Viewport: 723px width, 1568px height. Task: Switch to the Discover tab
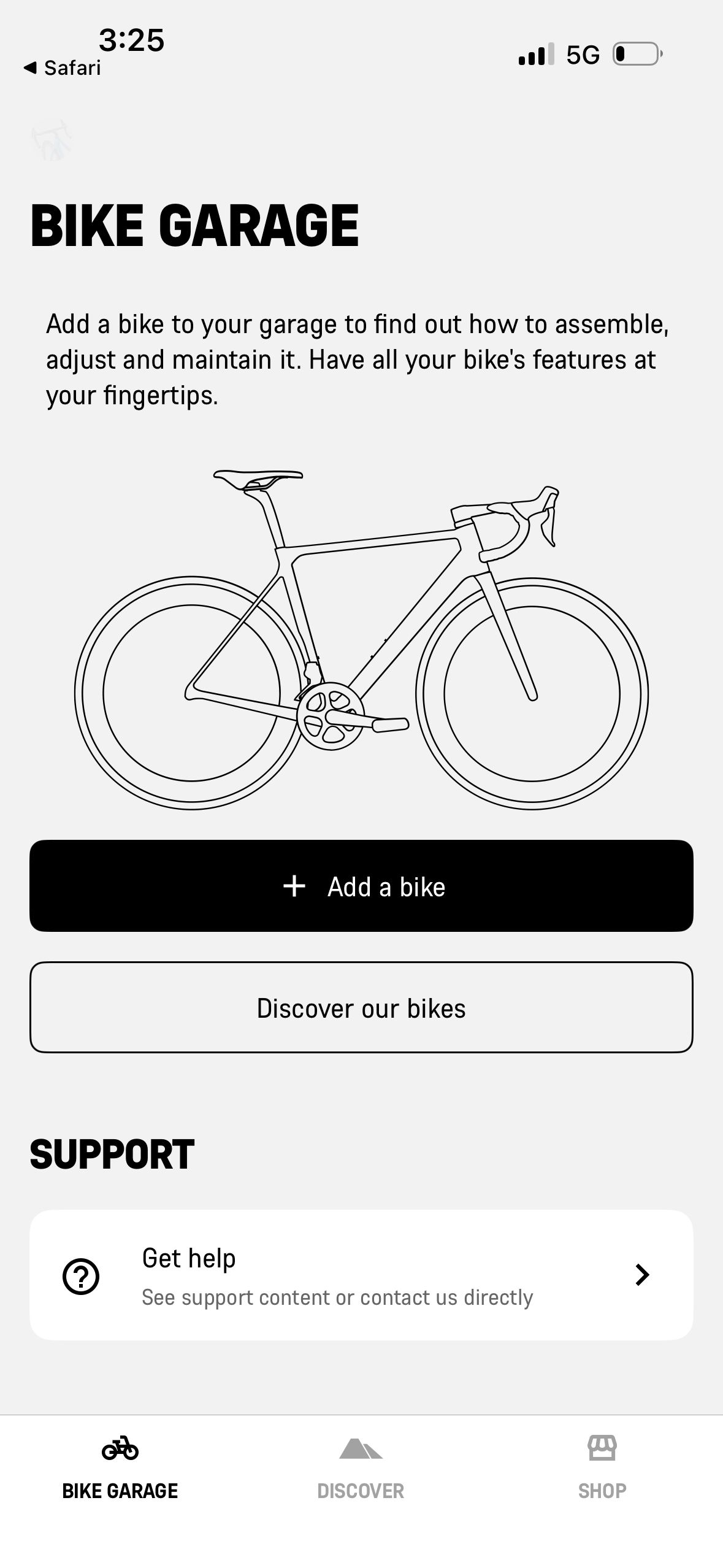(x=361, y=1467)
